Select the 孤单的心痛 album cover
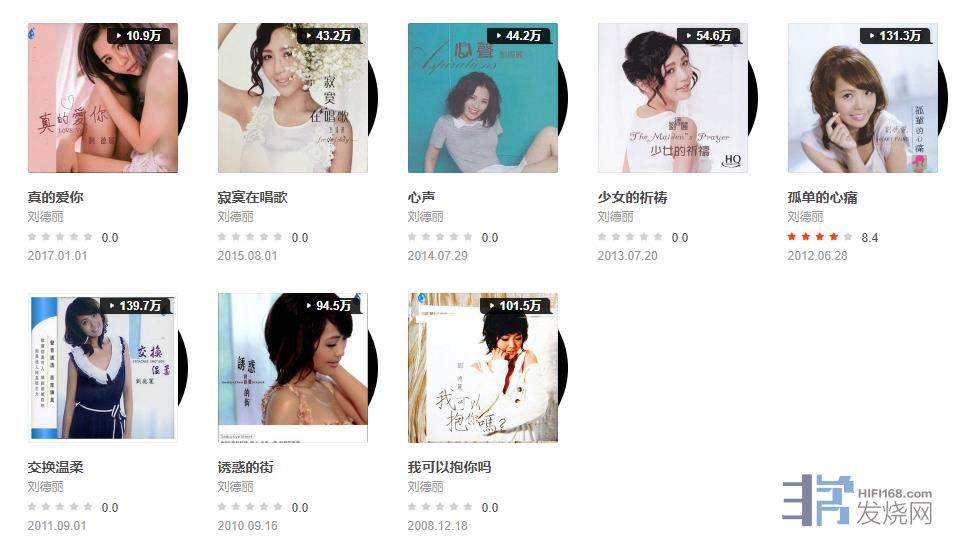This screenshot has height=539, width=955. point(862,98)
